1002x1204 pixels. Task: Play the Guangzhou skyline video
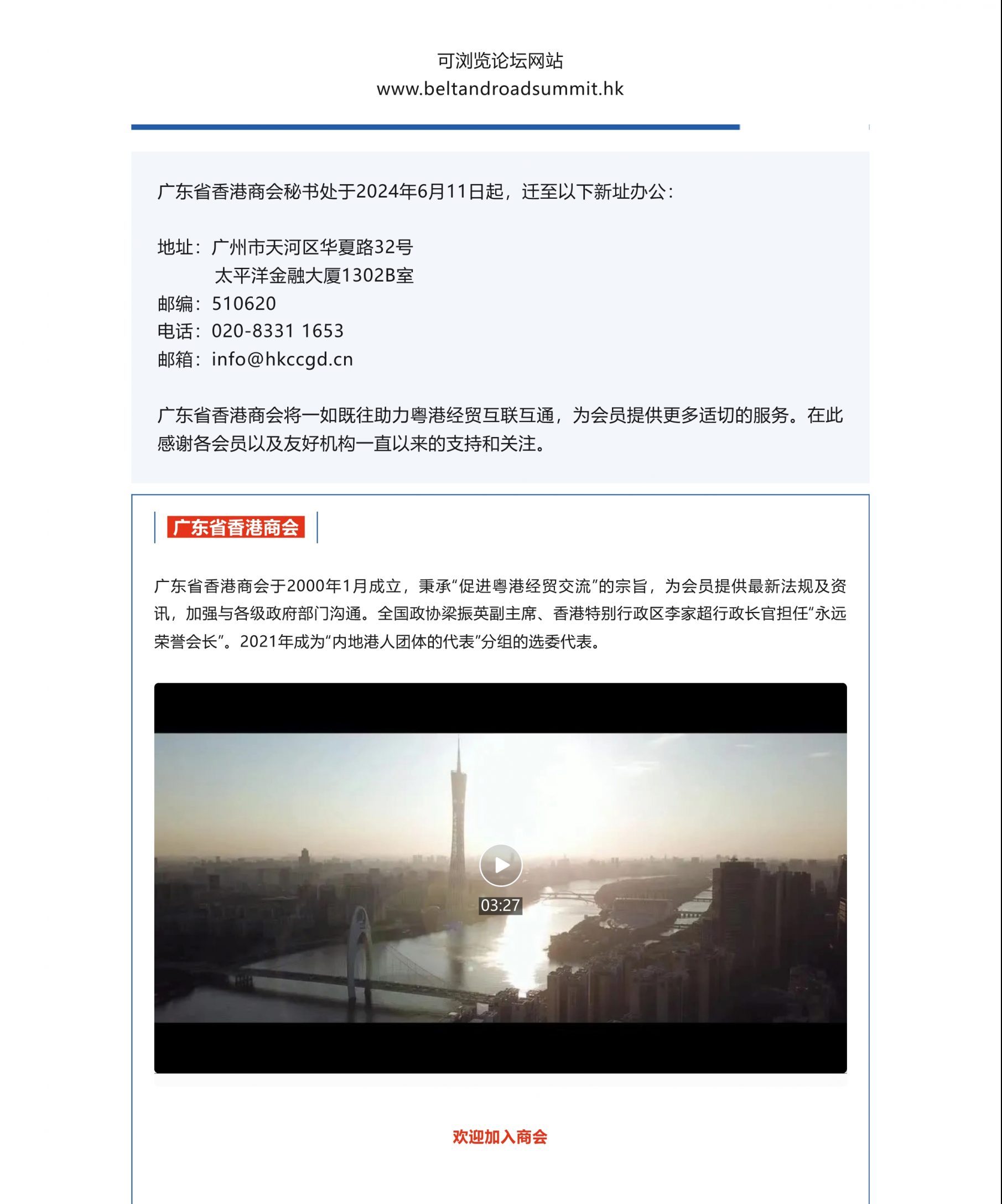point(500,865)
